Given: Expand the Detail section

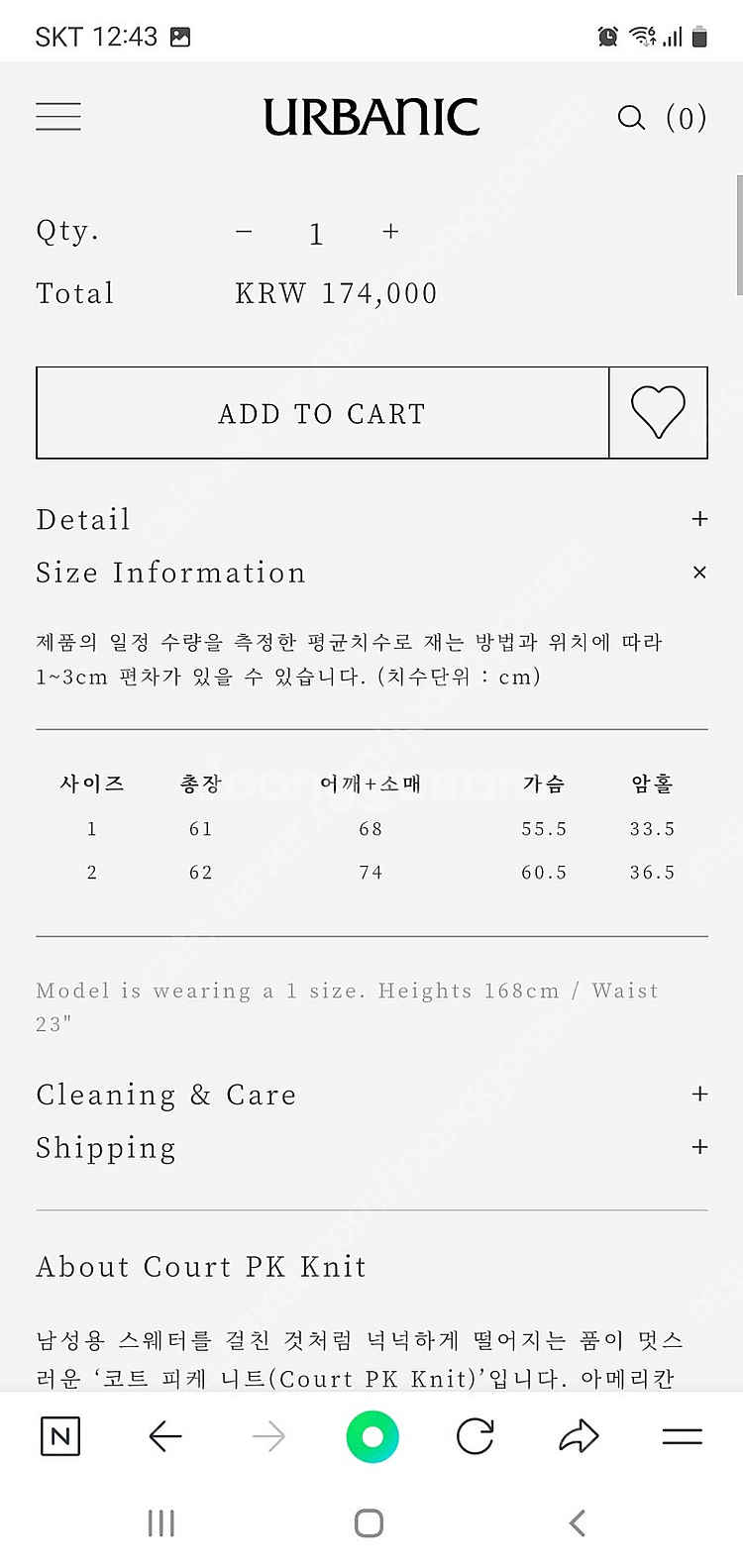Looking at the screenshot, I should pyautogui.click(x=699, y=519).
